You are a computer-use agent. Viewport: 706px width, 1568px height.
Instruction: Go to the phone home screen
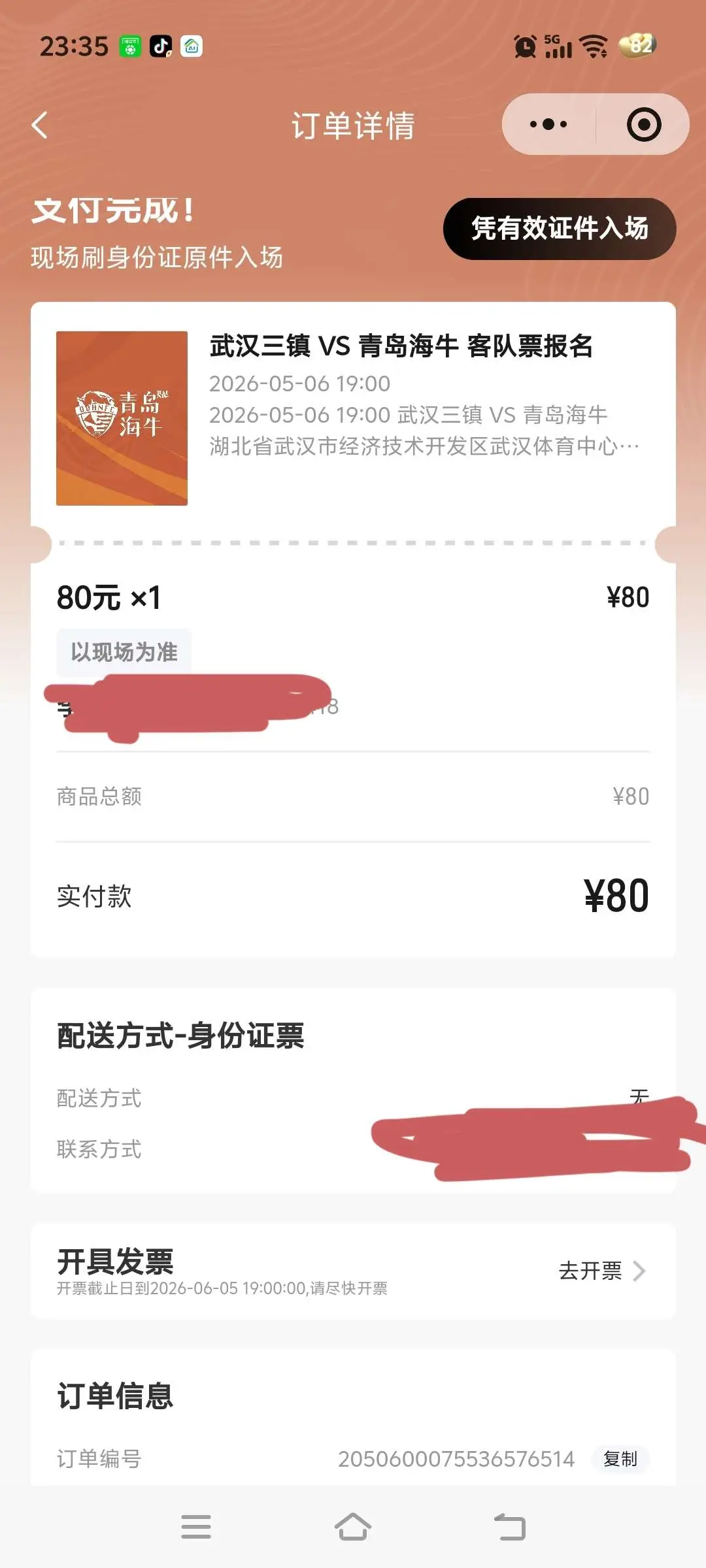(353, 1527)
